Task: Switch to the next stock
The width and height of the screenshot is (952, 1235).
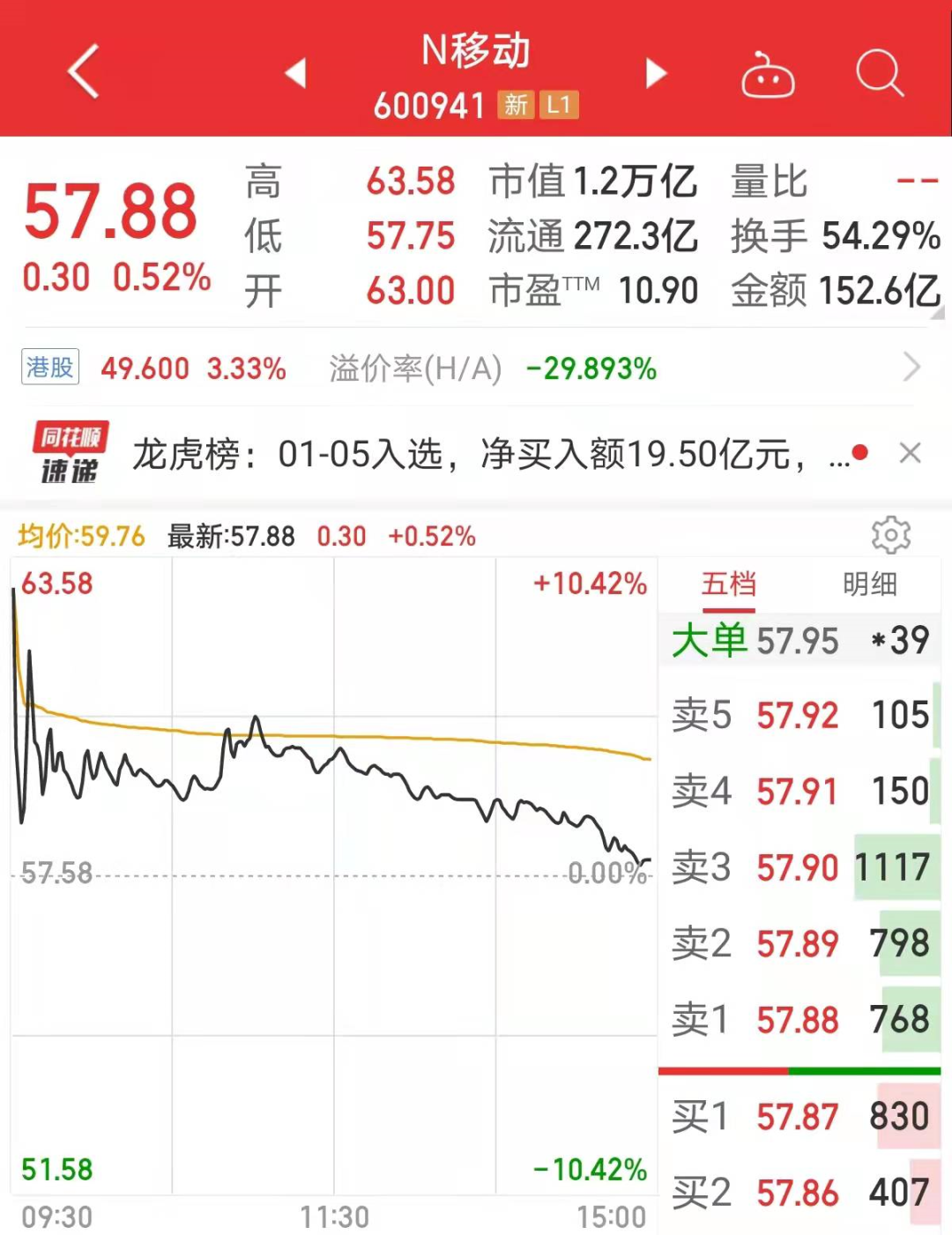Action: [x=656, y=73]
